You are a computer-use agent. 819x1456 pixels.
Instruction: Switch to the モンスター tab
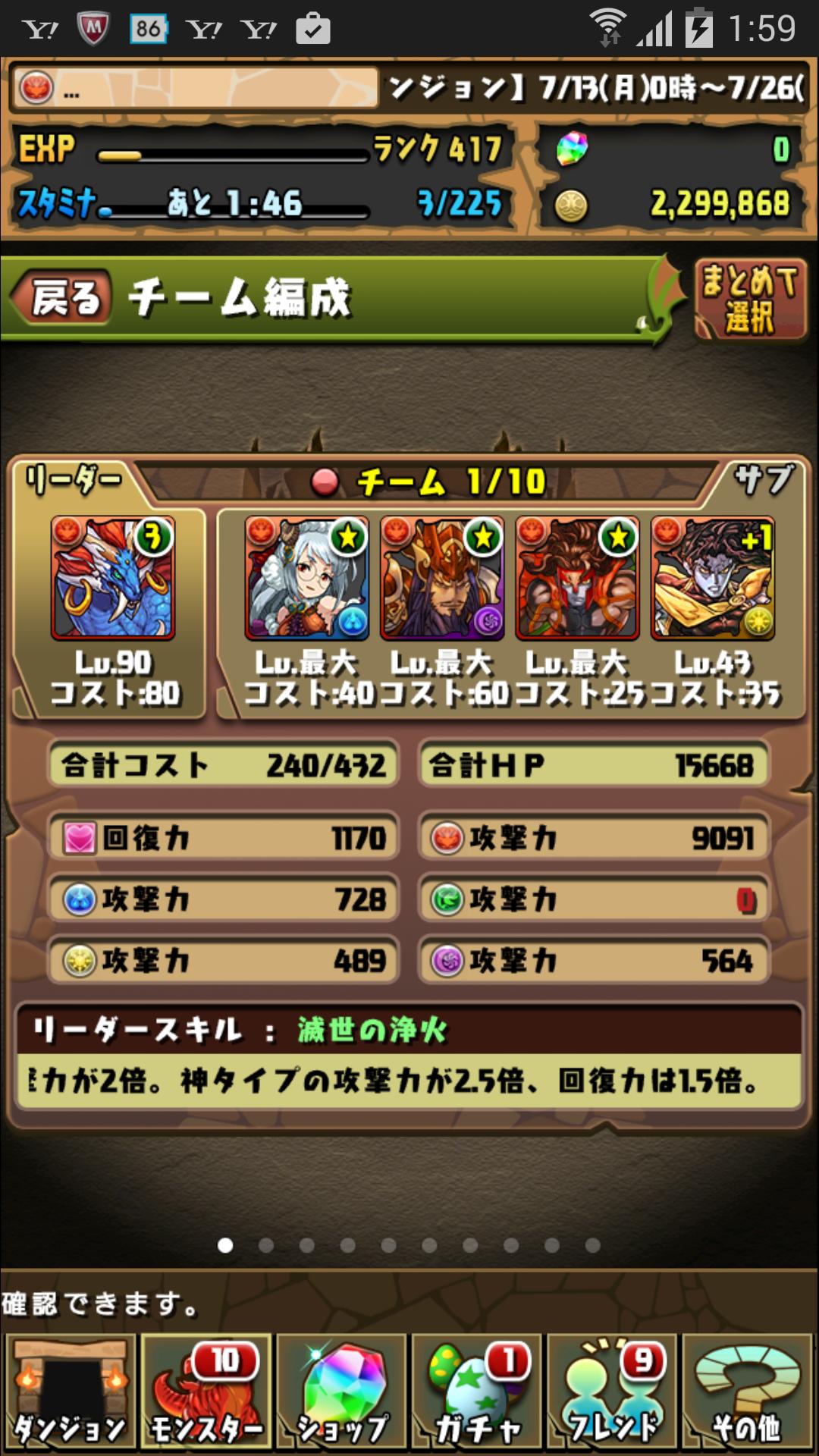coord(206,1392)
